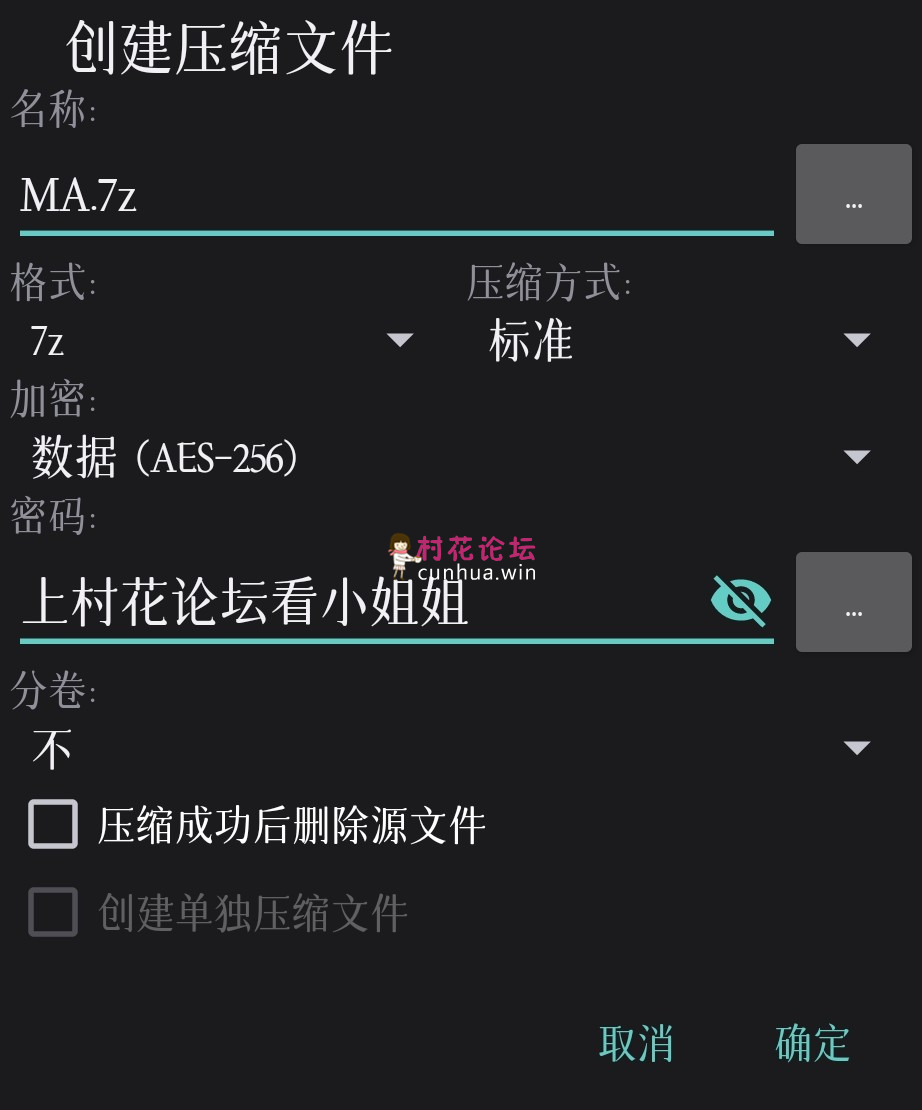Viewport: 922px width, 1110px height.
Task: Tap the archive name field showing MA.7z
Action: point(395,196)
